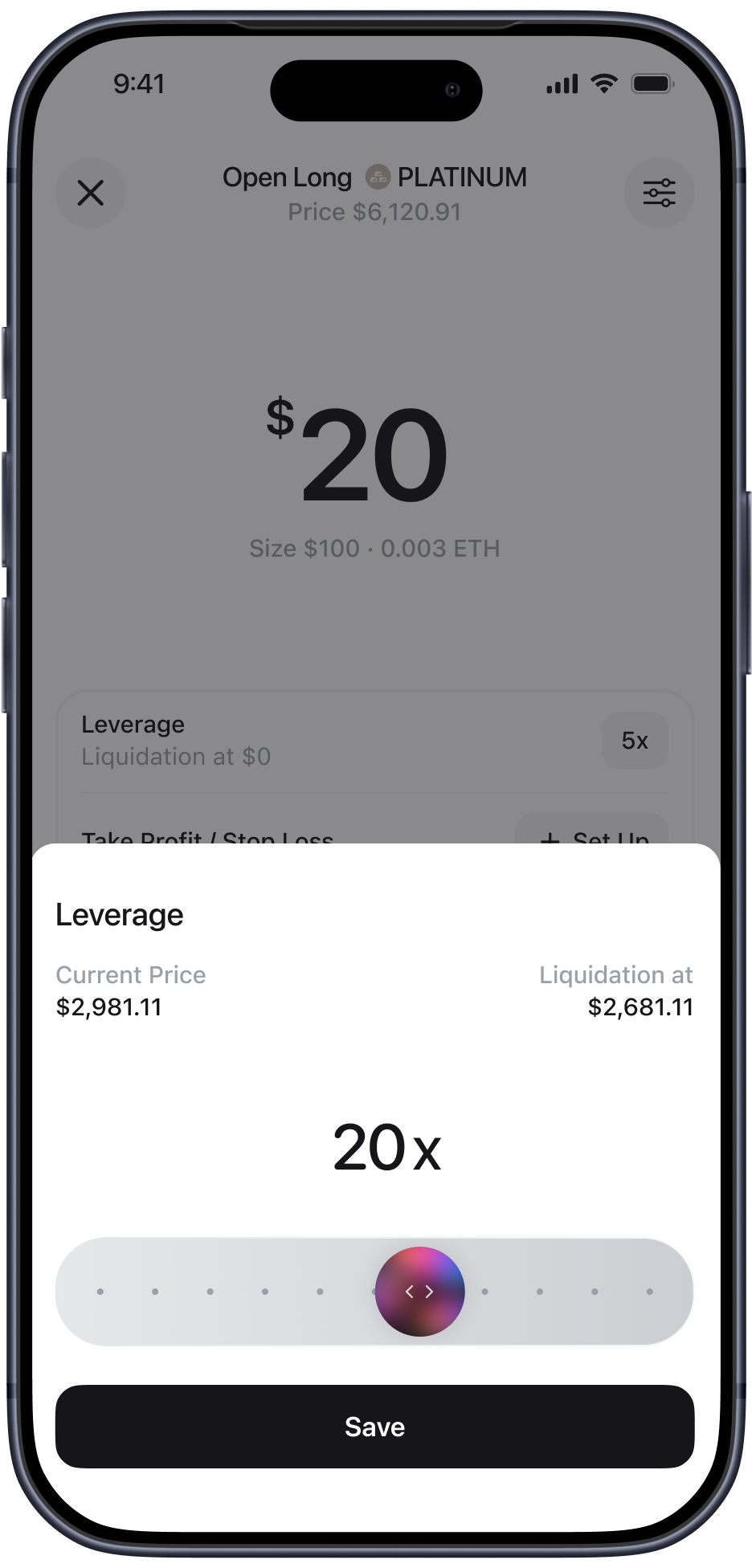
Task: Open the trade settings sliders icon
Action: pyautogui.click(x=659, y=193)
